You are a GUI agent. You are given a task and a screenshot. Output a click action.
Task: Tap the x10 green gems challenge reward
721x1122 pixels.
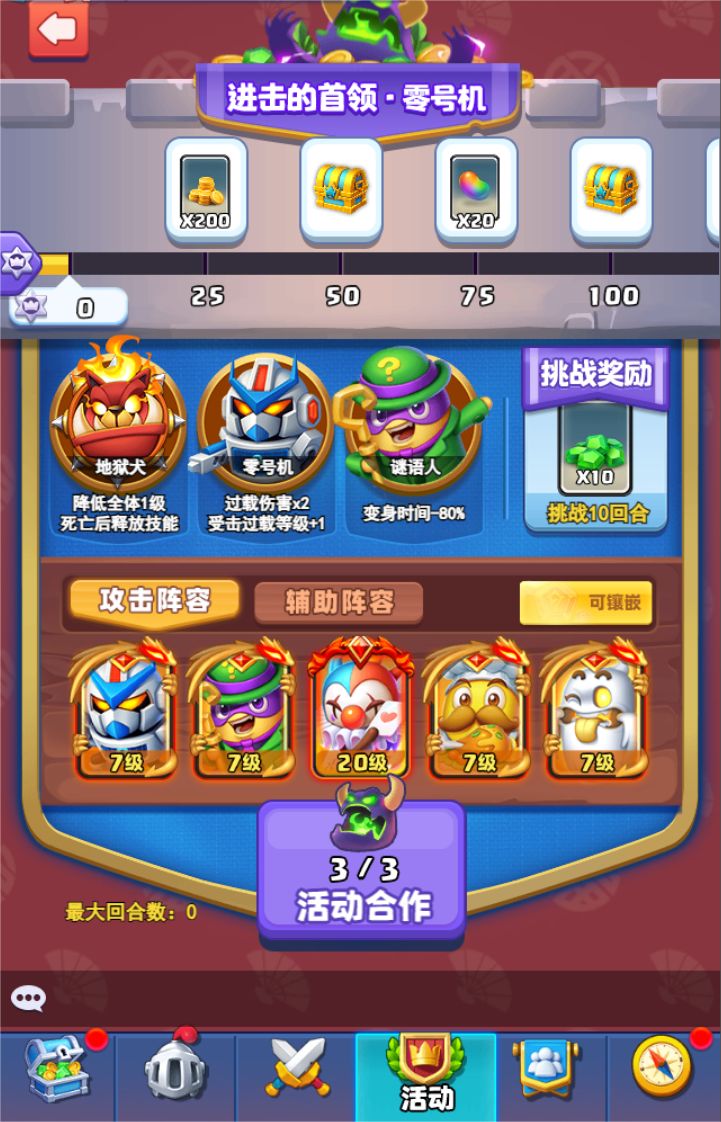596,448
